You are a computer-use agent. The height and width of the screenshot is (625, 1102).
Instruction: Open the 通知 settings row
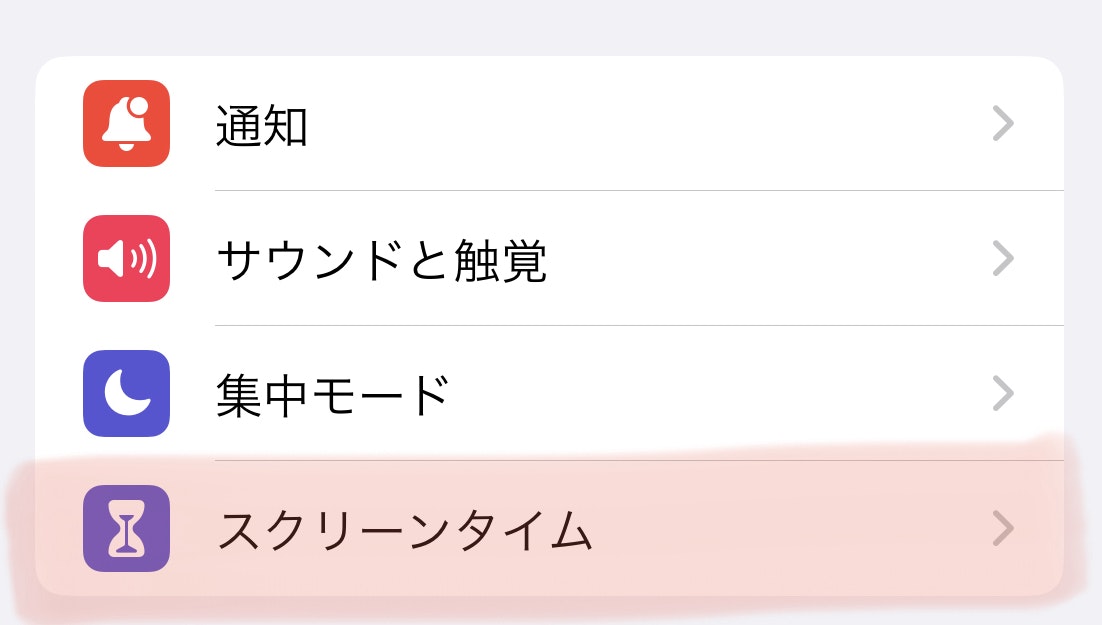pyautogui.click(x=548, y=125)
